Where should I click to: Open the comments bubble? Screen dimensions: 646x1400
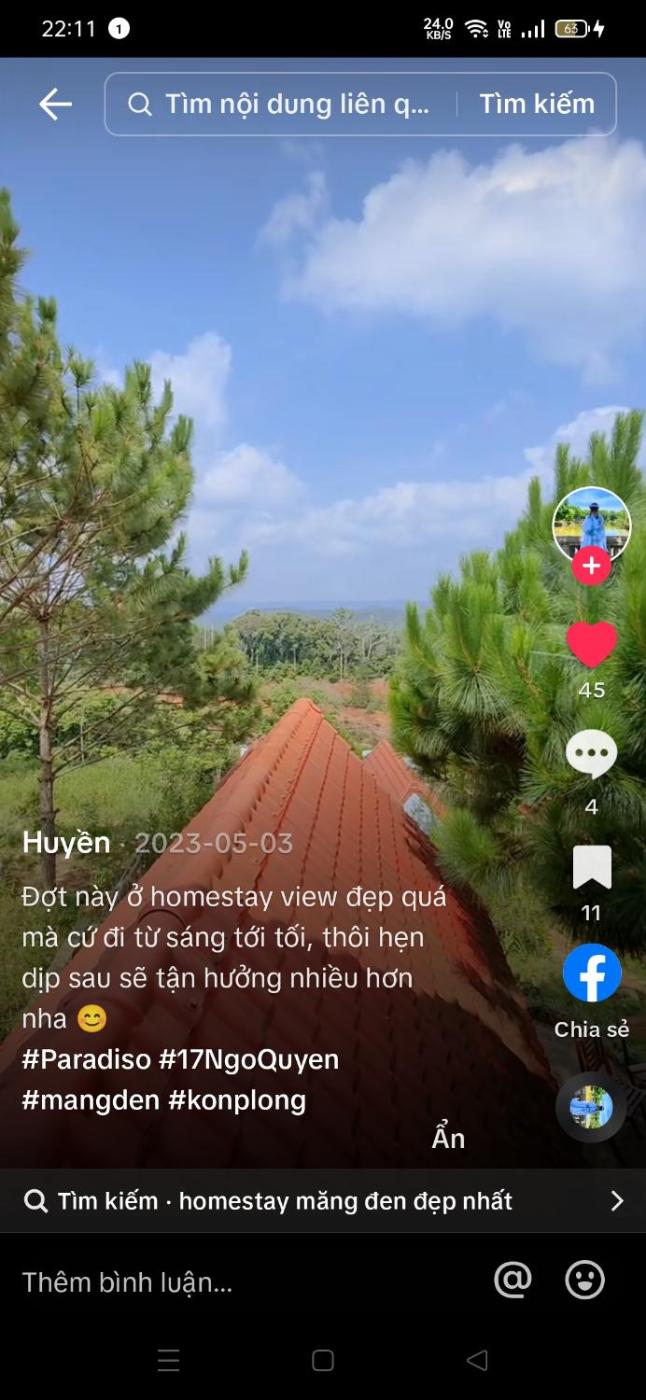591,756
